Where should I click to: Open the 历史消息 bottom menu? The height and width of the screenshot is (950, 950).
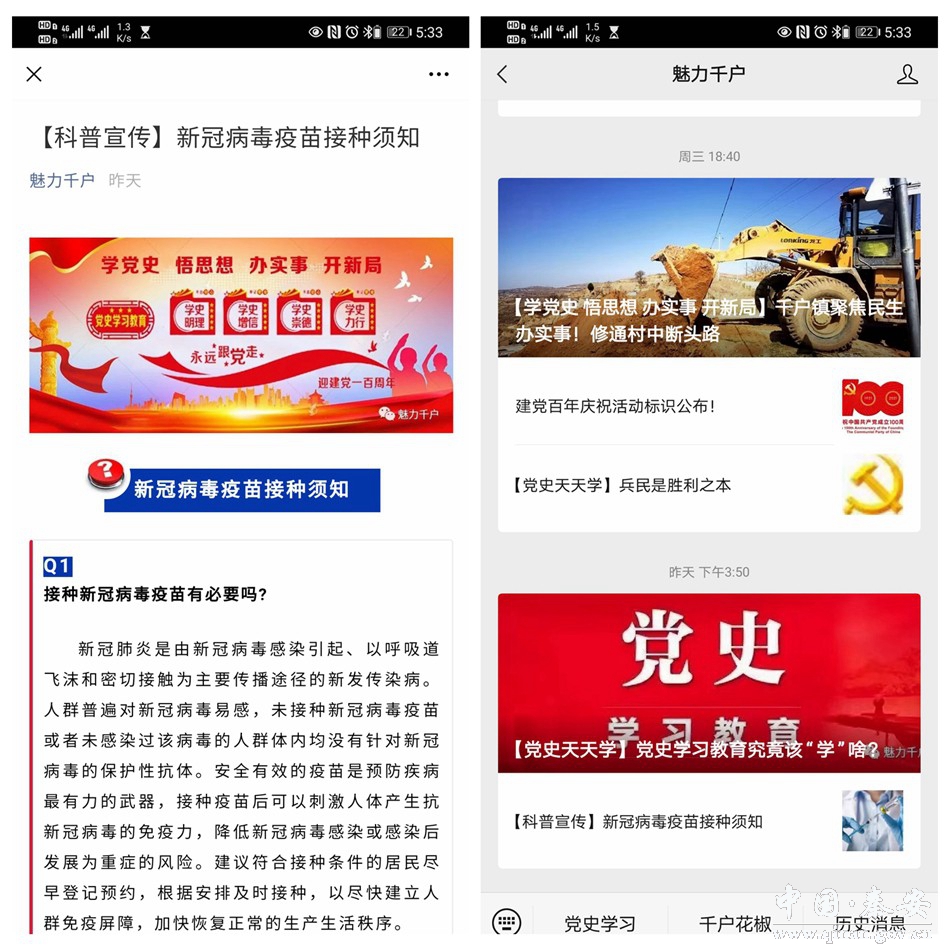[868, 923]
